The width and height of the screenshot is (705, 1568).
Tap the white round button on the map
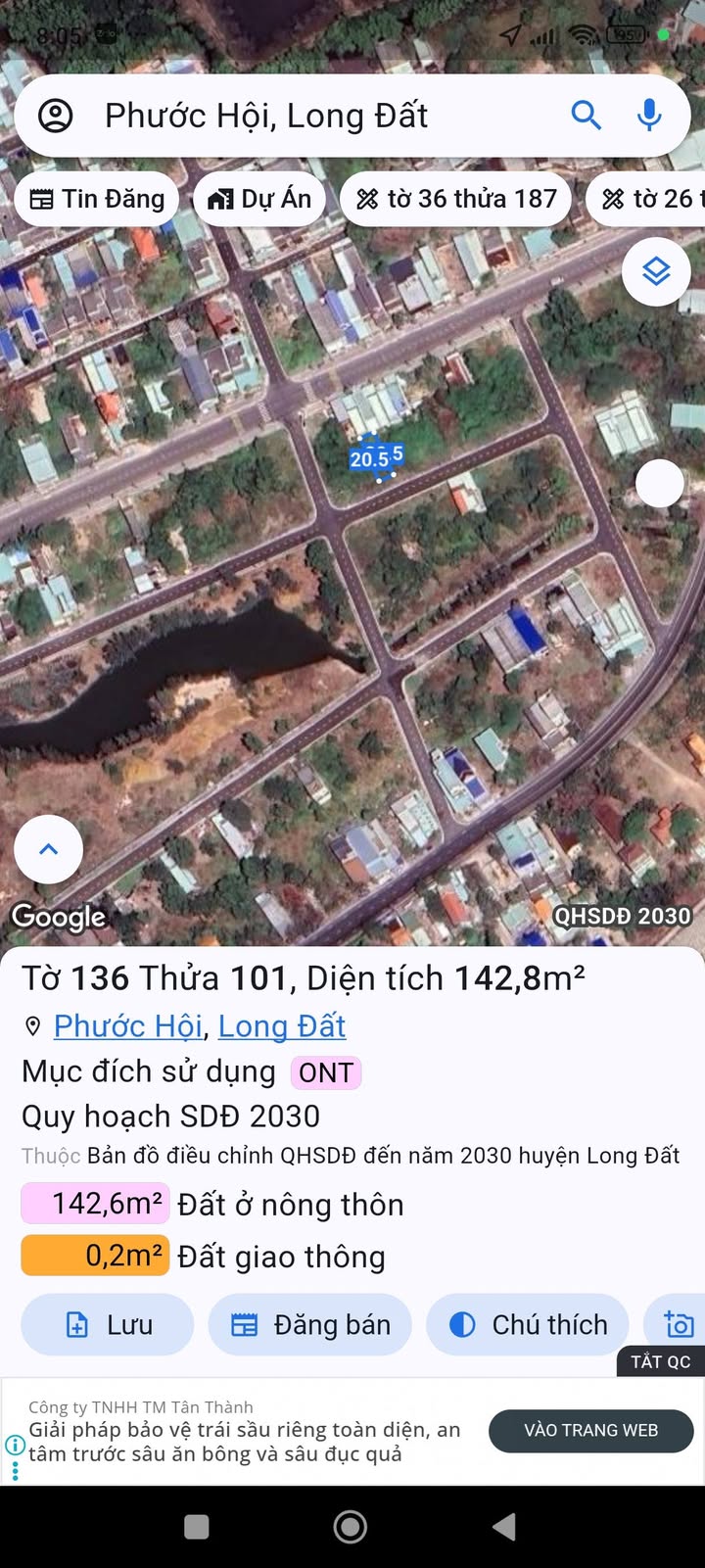pyautogui.click(x=660, y=483)
